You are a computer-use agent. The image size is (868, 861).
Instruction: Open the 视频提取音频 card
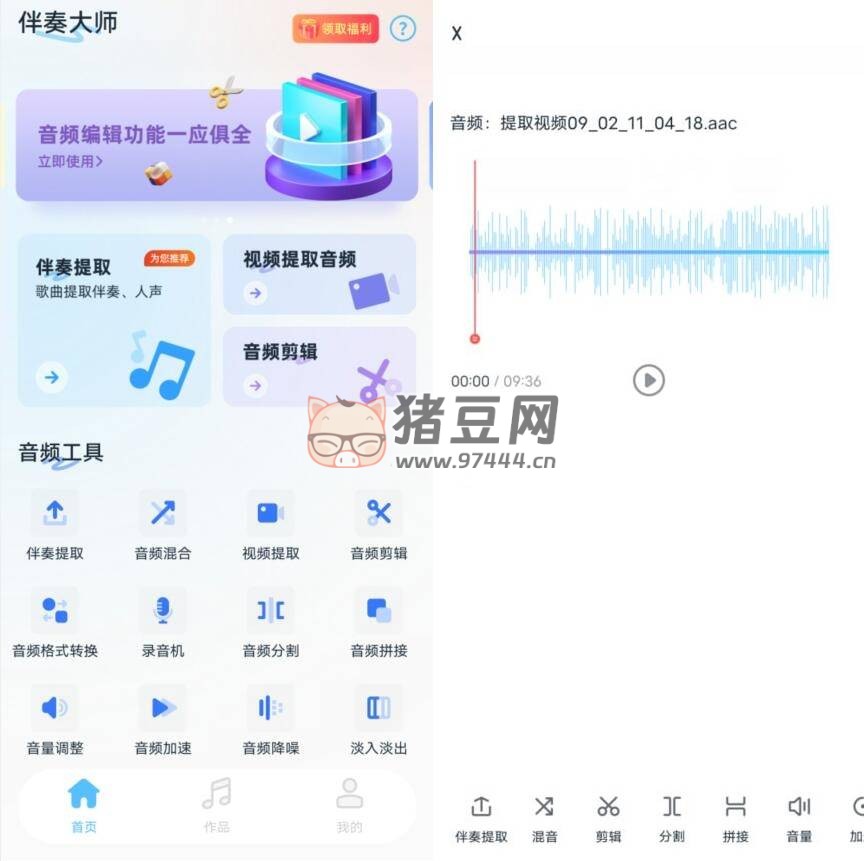pos(318,274)
